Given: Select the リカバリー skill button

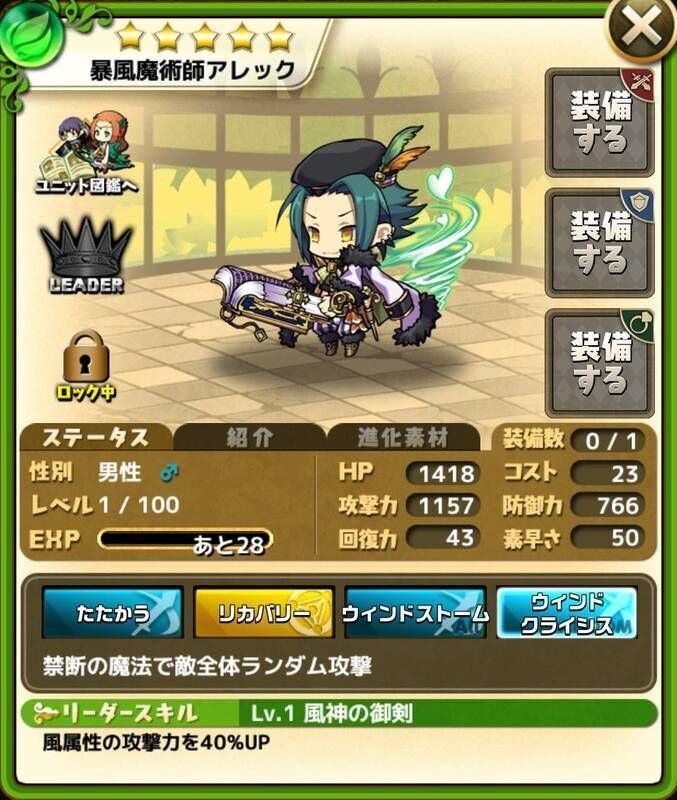Looking at the screenshot, I should [263, 612].
